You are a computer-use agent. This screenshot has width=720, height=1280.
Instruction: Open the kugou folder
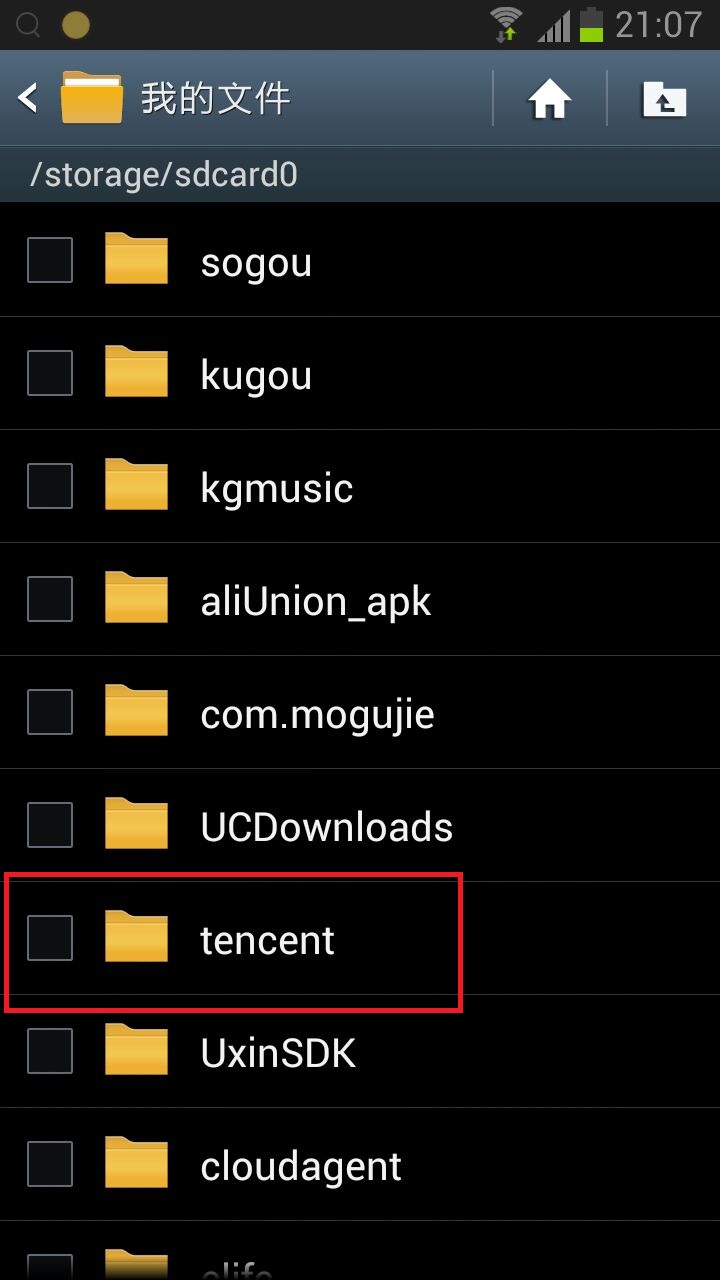pyautogui.click(x=360, y=374)
